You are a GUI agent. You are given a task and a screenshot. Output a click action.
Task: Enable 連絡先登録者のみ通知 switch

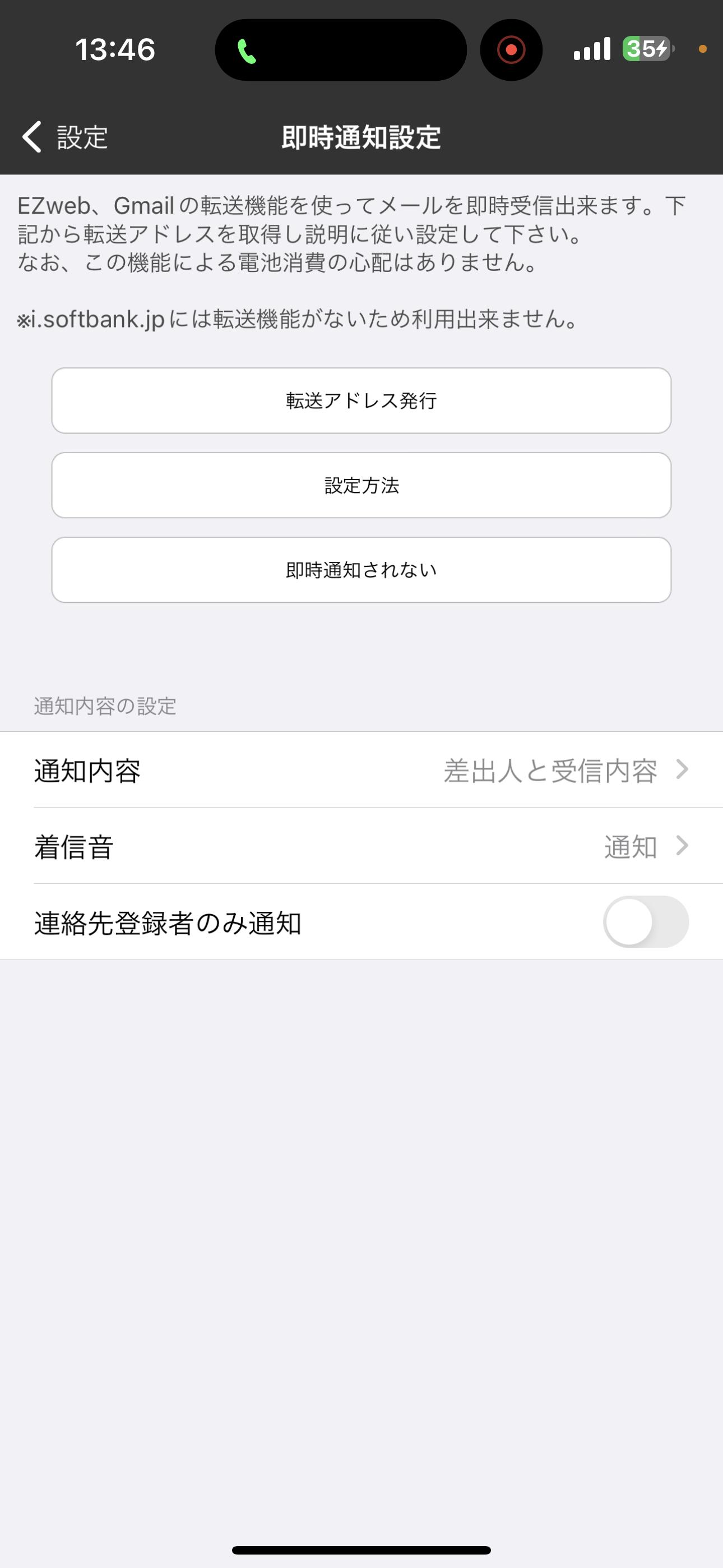point(646,921)
